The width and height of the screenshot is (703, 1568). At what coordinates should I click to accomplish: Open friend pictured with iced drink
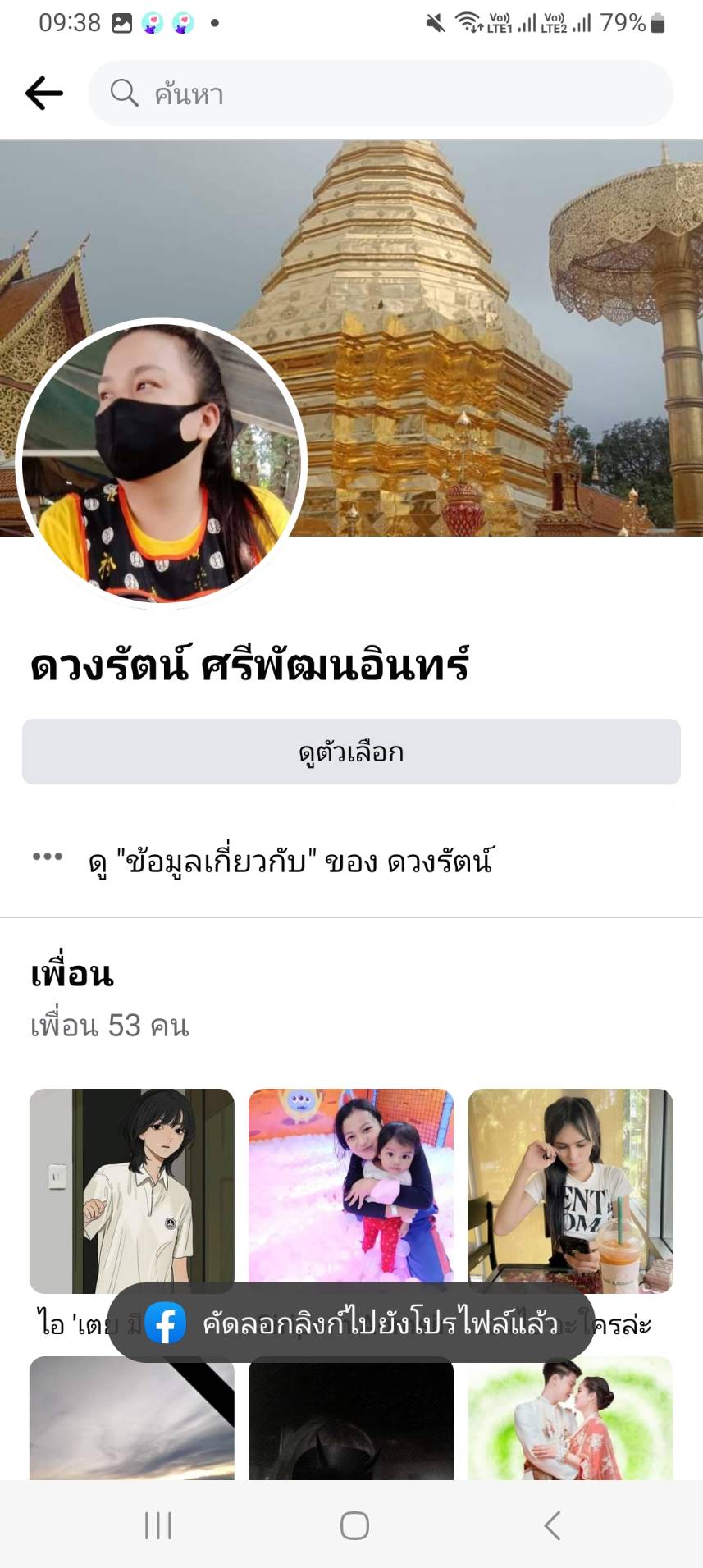[570, 1190]
